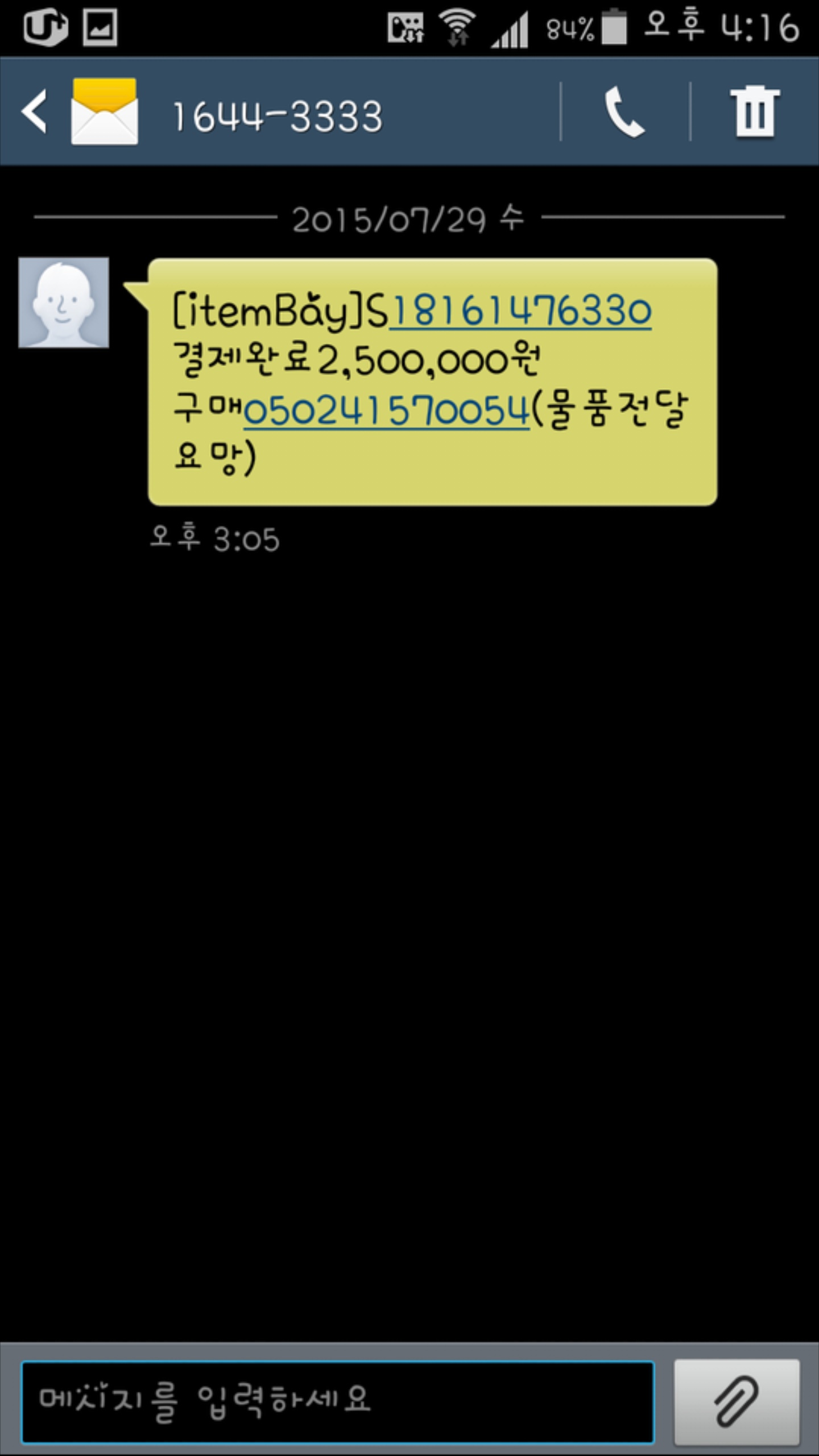819x1456 pixels.
Task: Go back from the 1644-3333 conversation
Action: [34, 111]
